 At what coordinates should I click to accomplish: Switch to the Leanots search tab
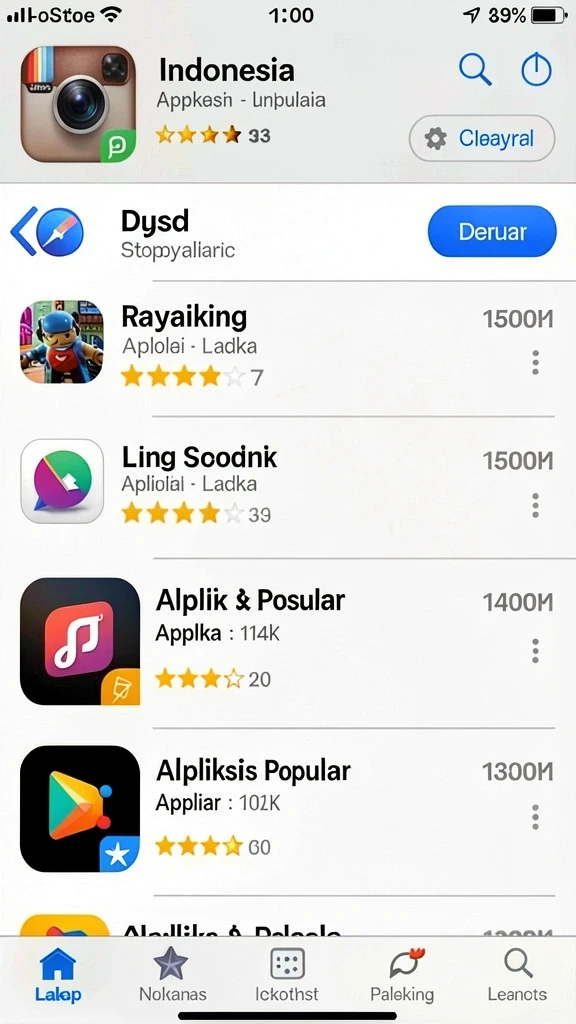pyautogui.click(x=517, y=975)
